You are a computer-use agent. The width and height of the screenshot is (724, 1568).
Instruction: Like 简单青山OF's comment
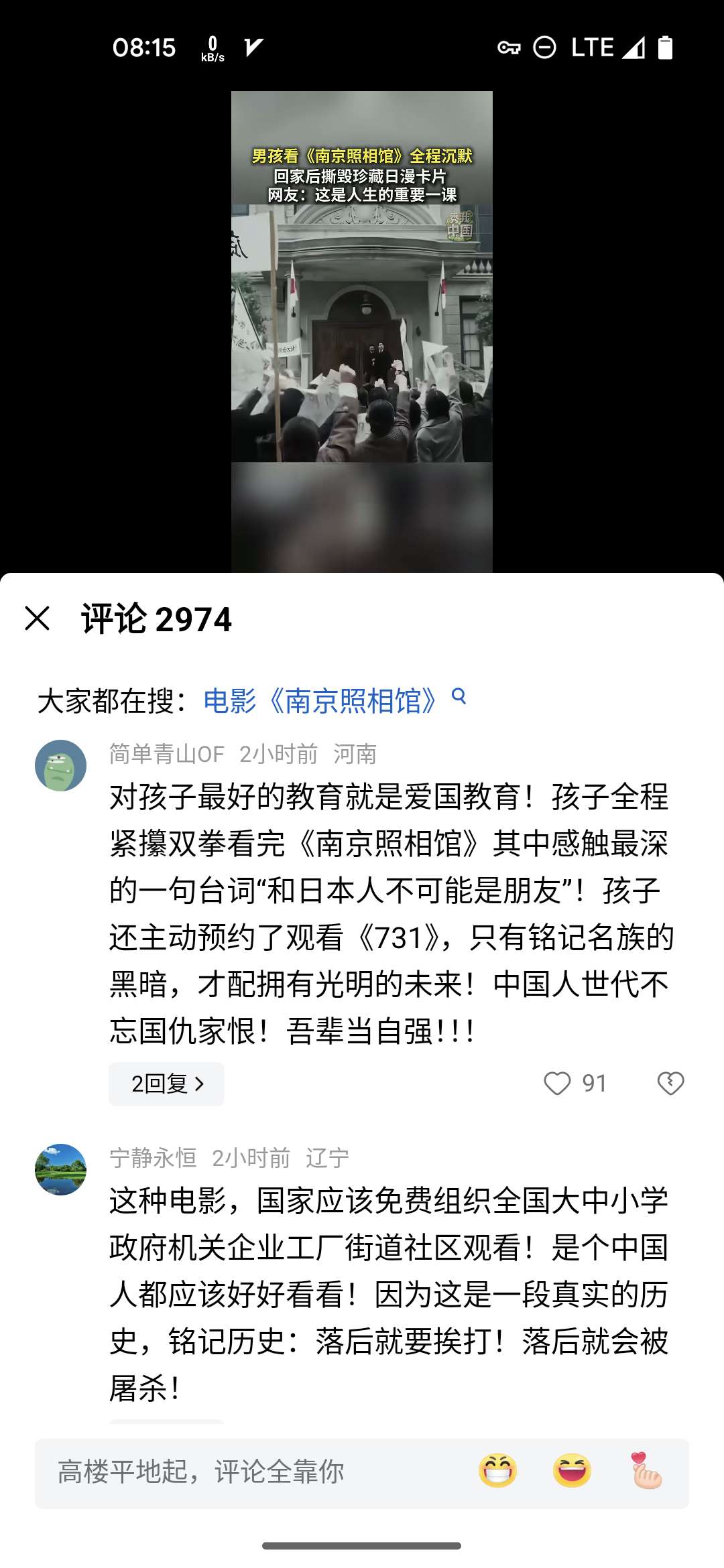(x=557, y=1084)
